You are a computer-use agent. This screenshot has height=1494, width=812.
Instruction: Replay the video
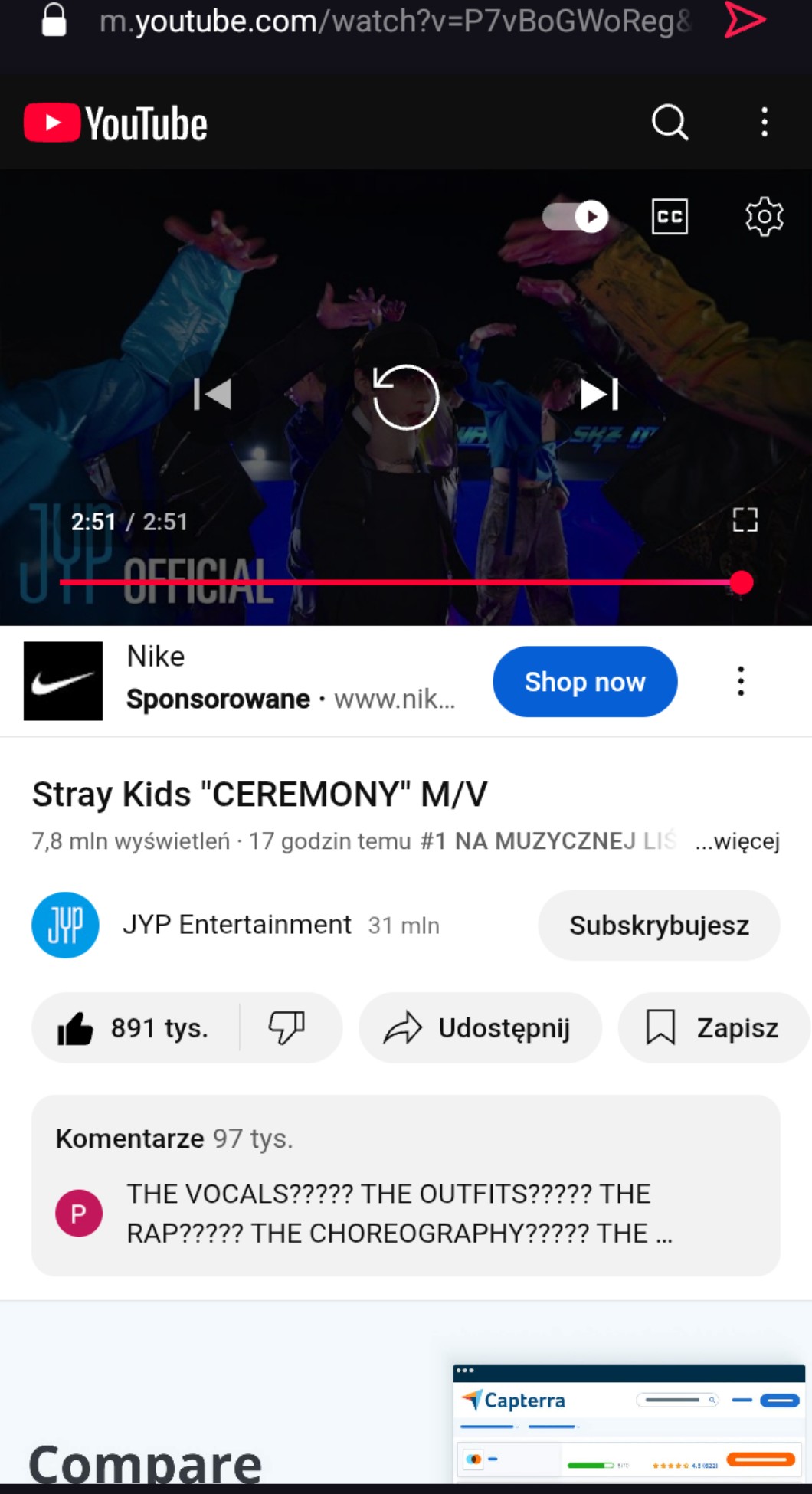[405, 397]
